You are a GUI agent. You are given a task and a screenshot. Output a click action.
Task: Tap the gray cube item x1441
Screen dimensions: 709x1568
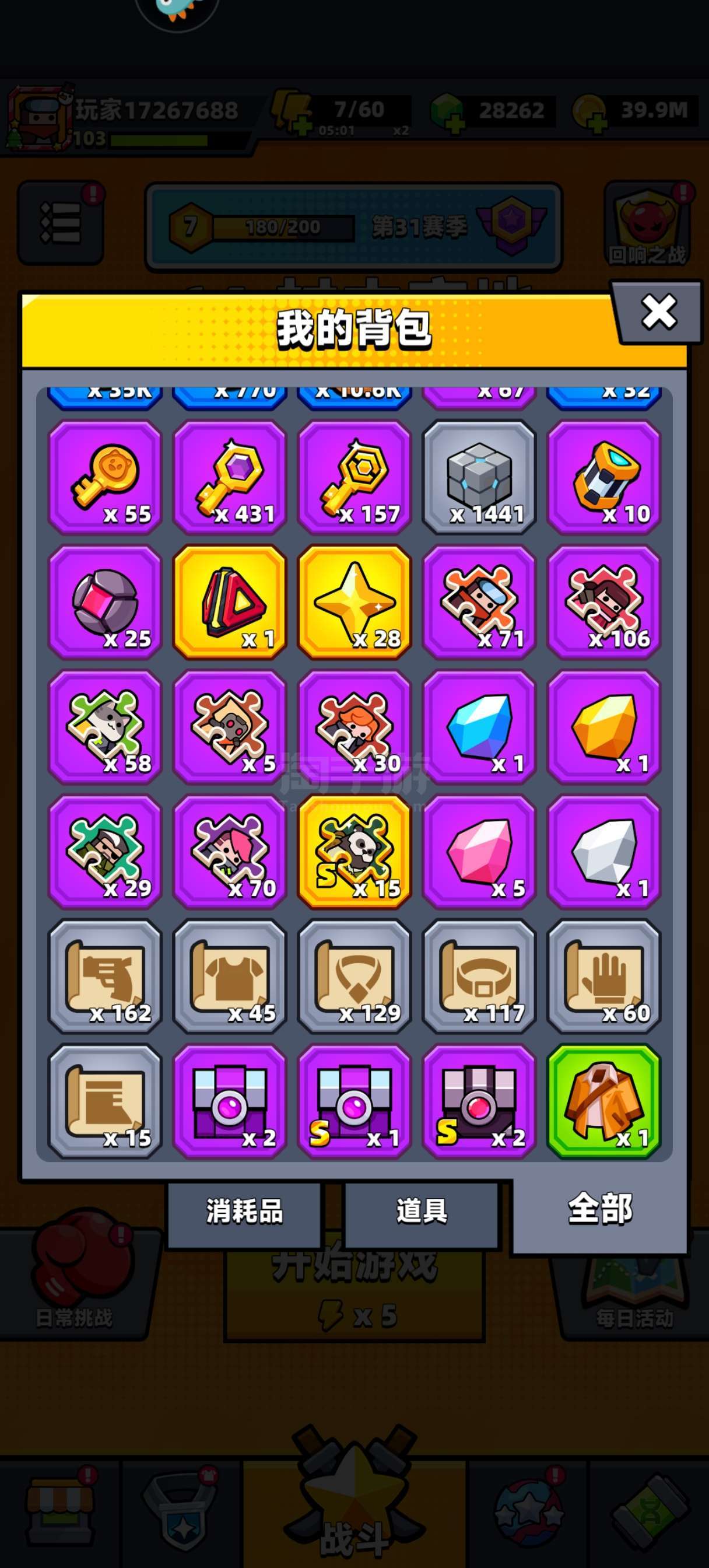point(479,477)
